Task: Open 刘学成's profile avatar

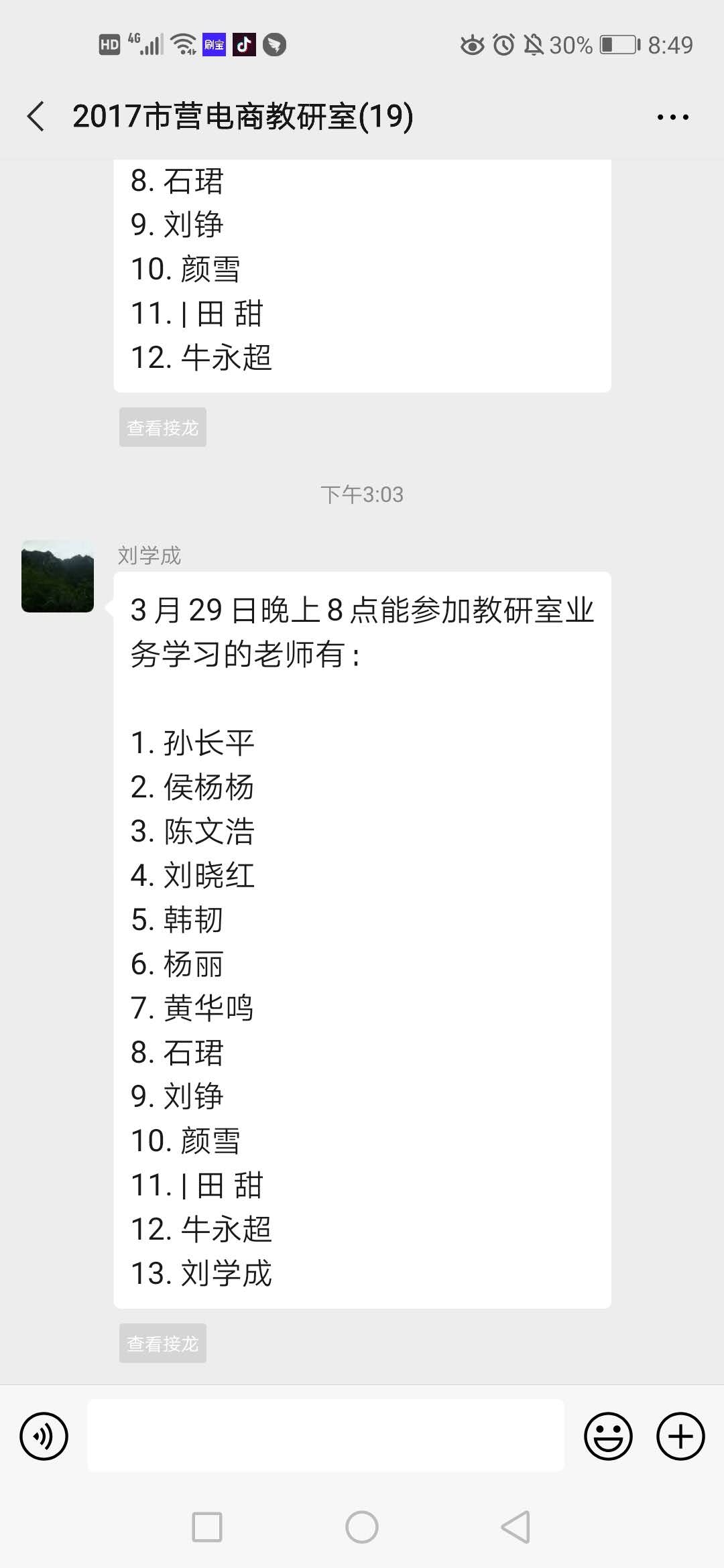Action: [58, 576]
